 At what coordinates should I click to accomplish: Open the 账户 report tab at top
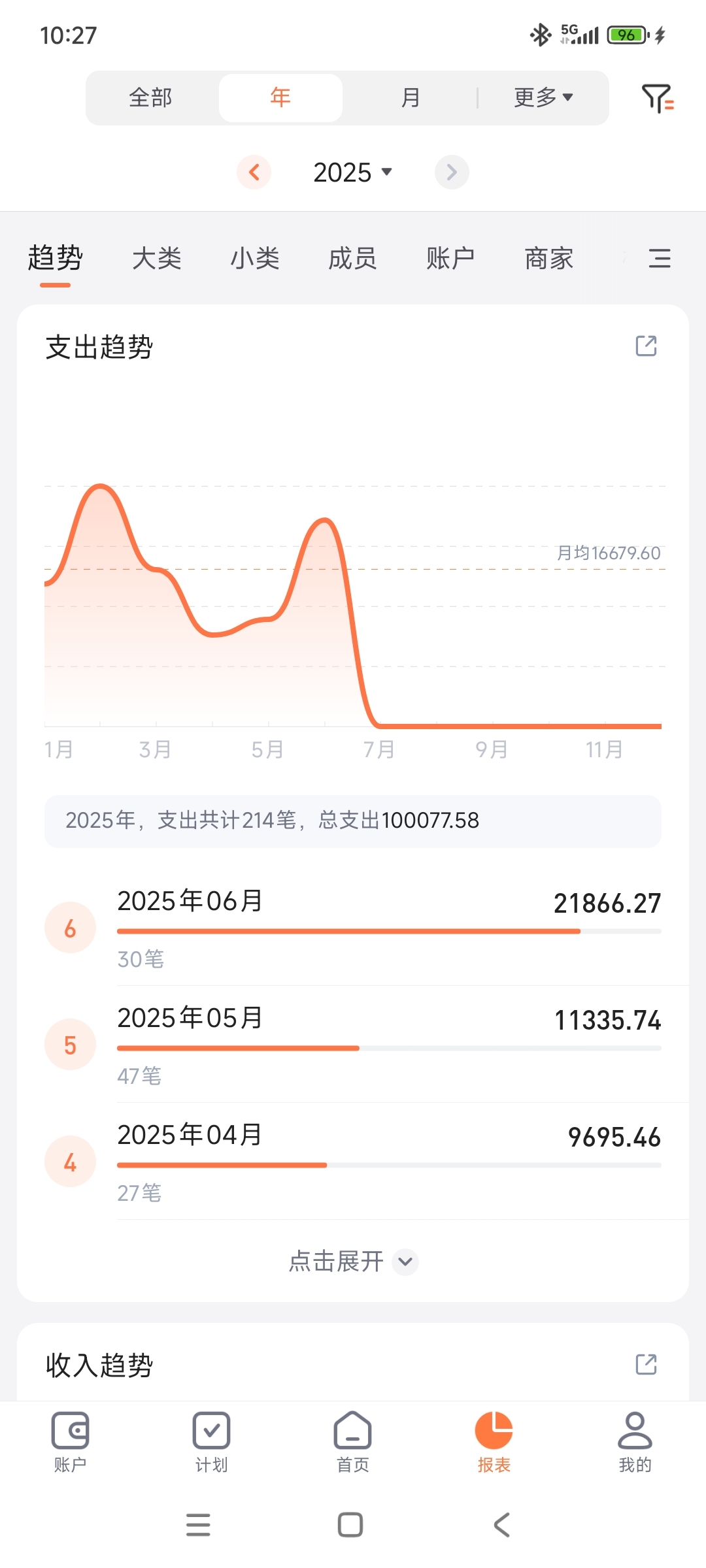pyautogui.click(x=451, y=258)
